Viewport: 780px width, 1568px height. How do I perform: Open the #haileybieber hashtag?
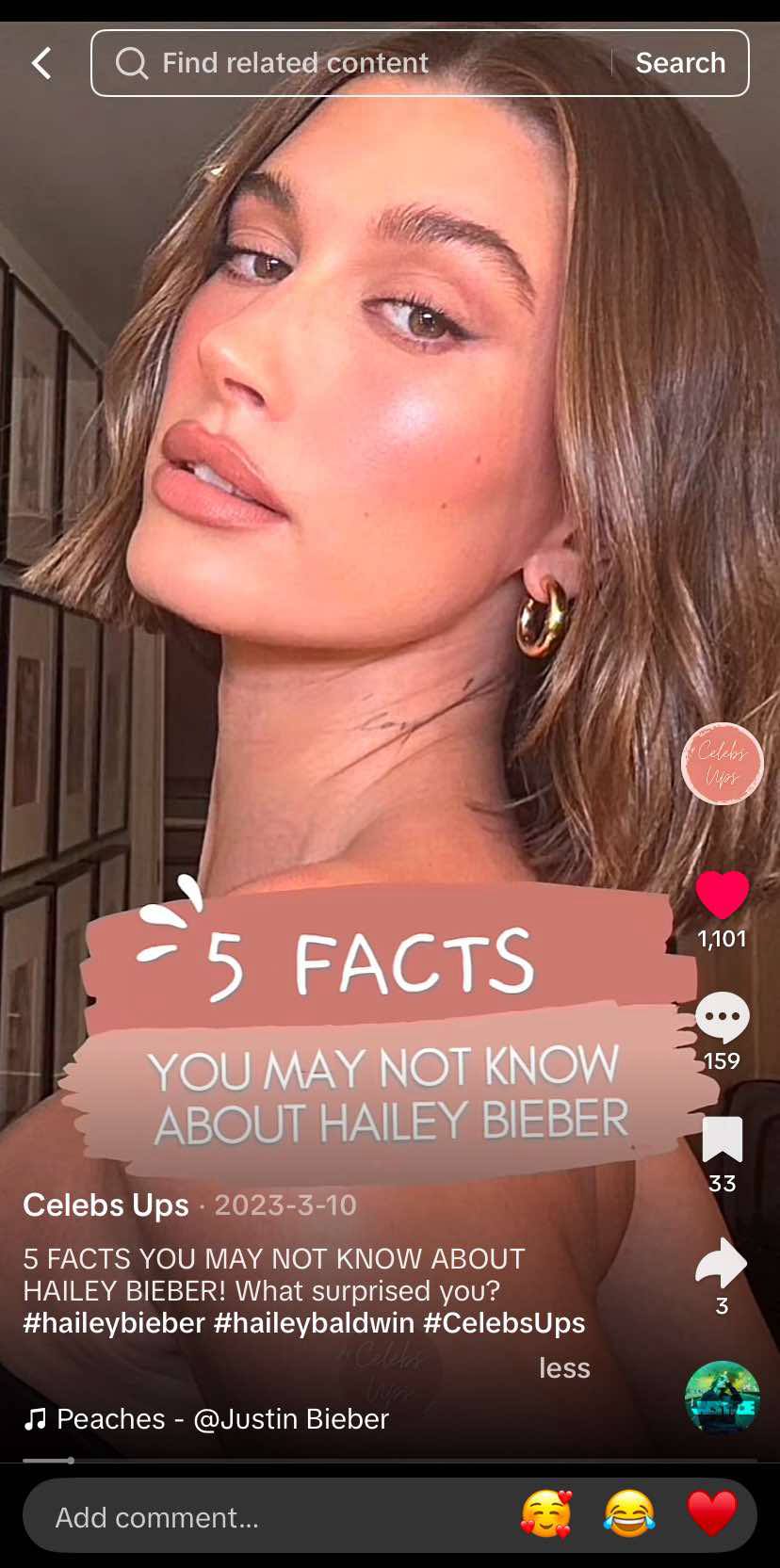coord(114,1322)
